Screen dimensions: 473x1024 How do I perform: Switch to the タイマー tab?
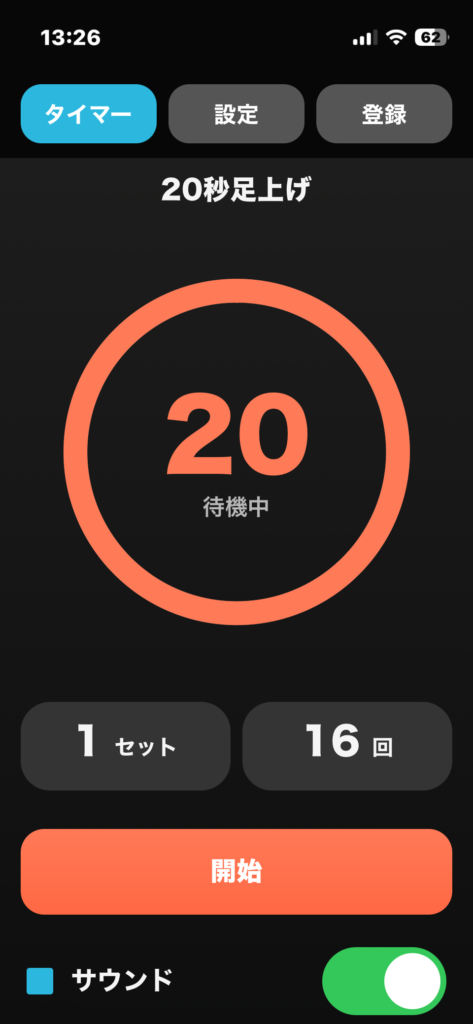coord(89,114)
